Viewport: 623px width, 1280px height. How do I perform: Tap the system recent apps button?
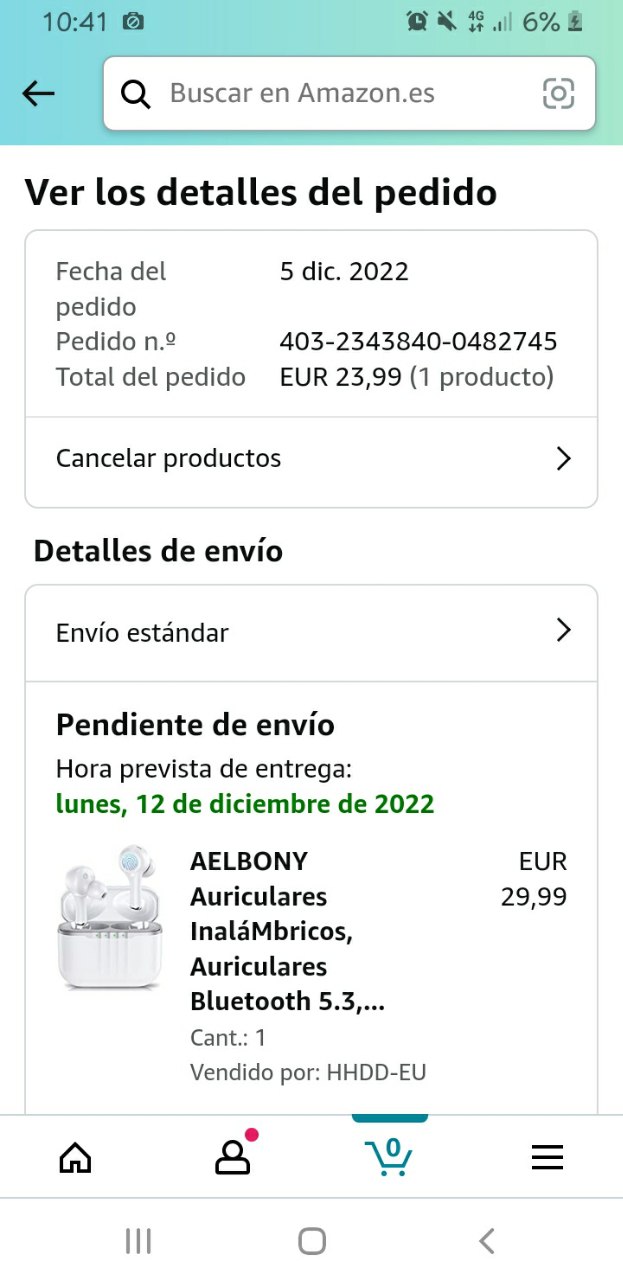(x=138, y=1241)
